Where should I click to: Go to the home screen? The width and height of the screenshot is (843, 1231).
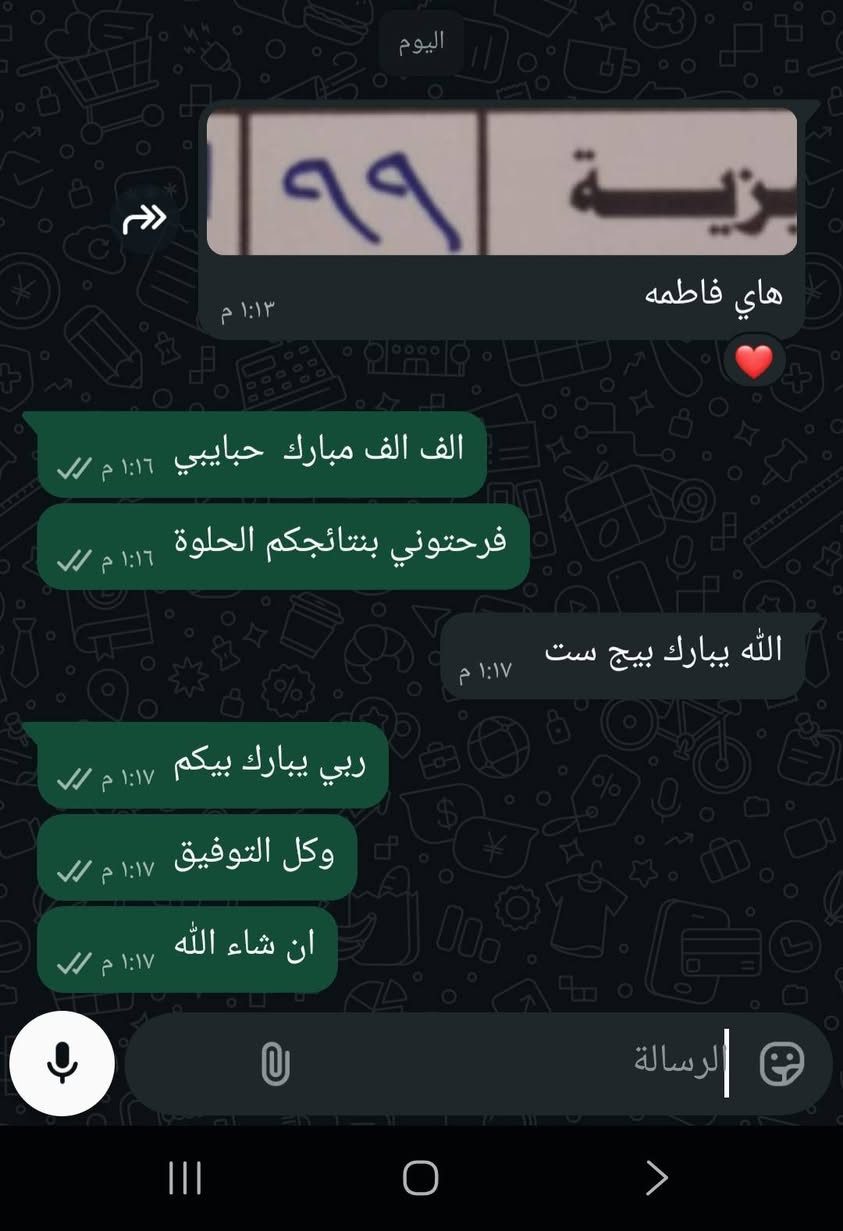pos(420,1178)
